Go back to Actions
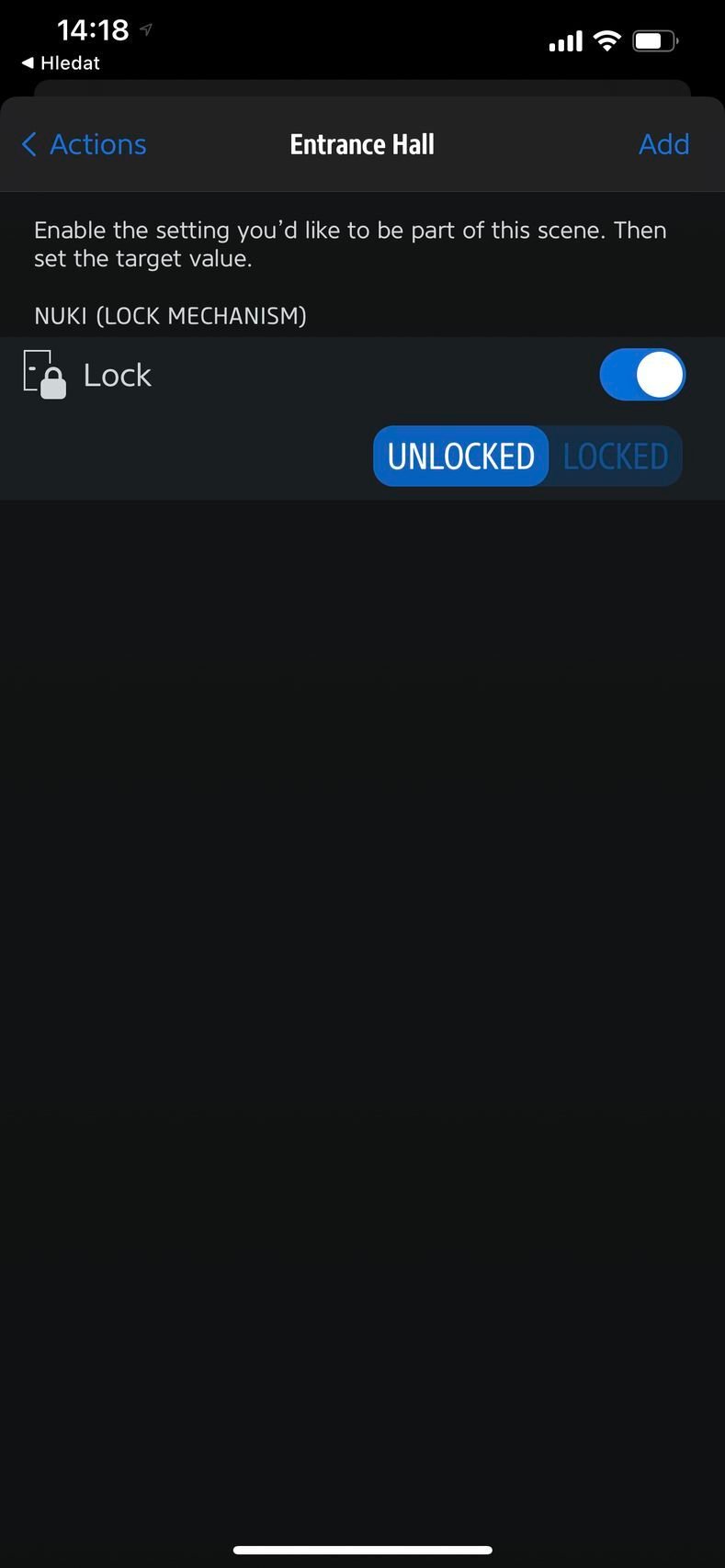725x1568 pixels. click(x=85, y=144)
